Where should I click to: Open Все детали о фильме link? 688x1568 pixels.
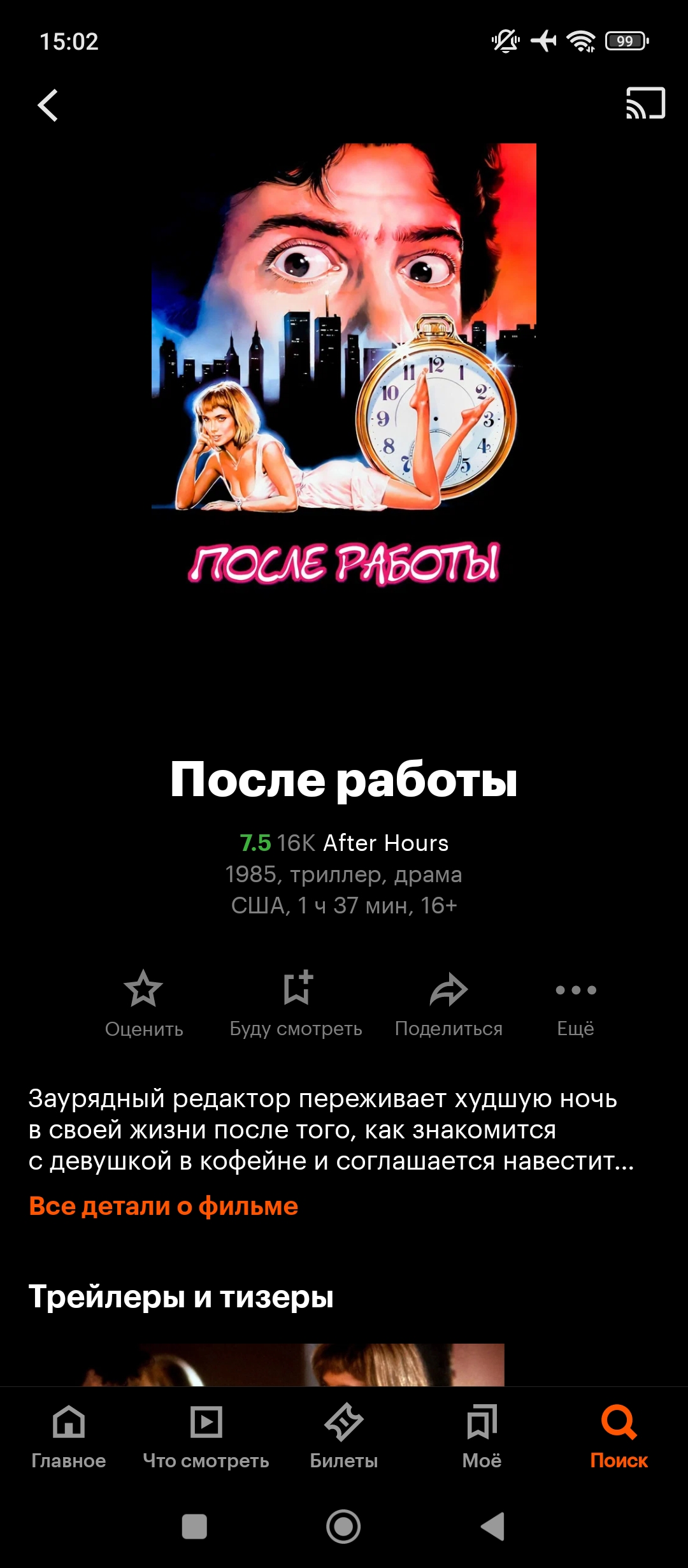tap(164, 1206)
